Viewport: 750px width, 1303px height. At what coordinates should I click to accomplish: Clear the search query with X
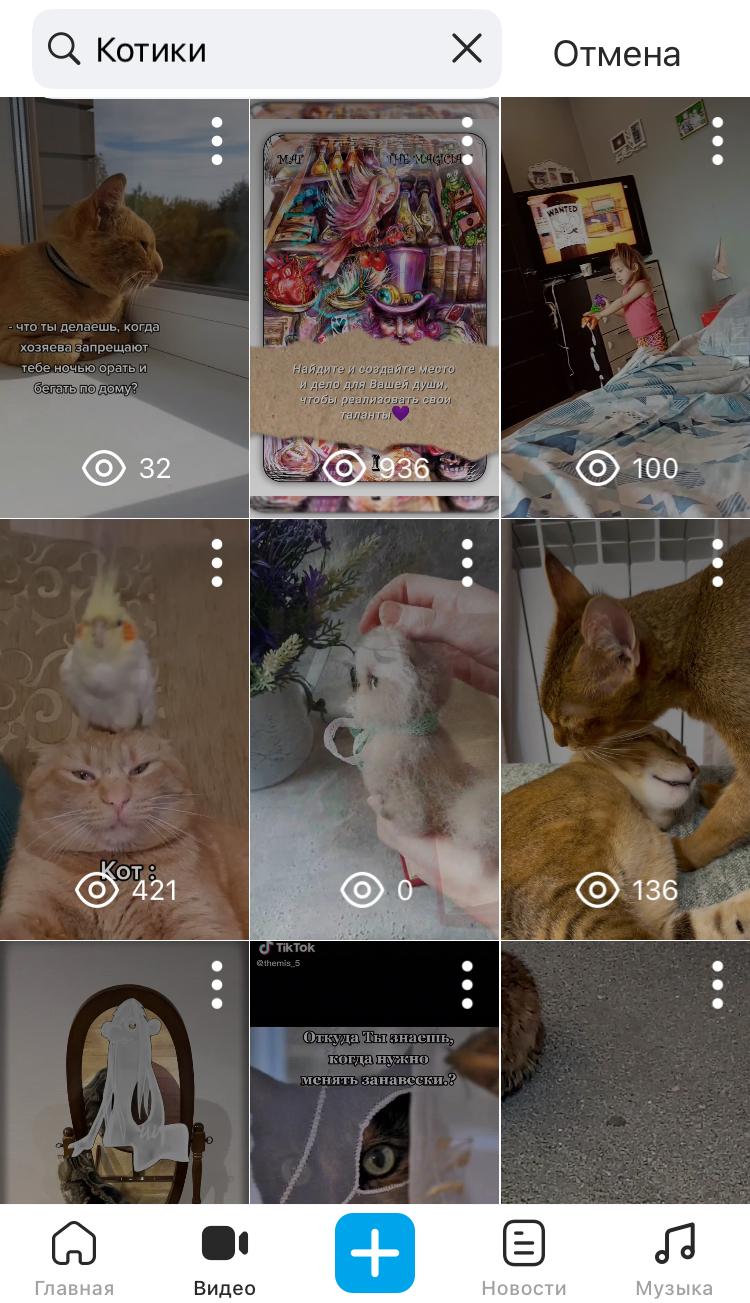click(x=466, y=48)
